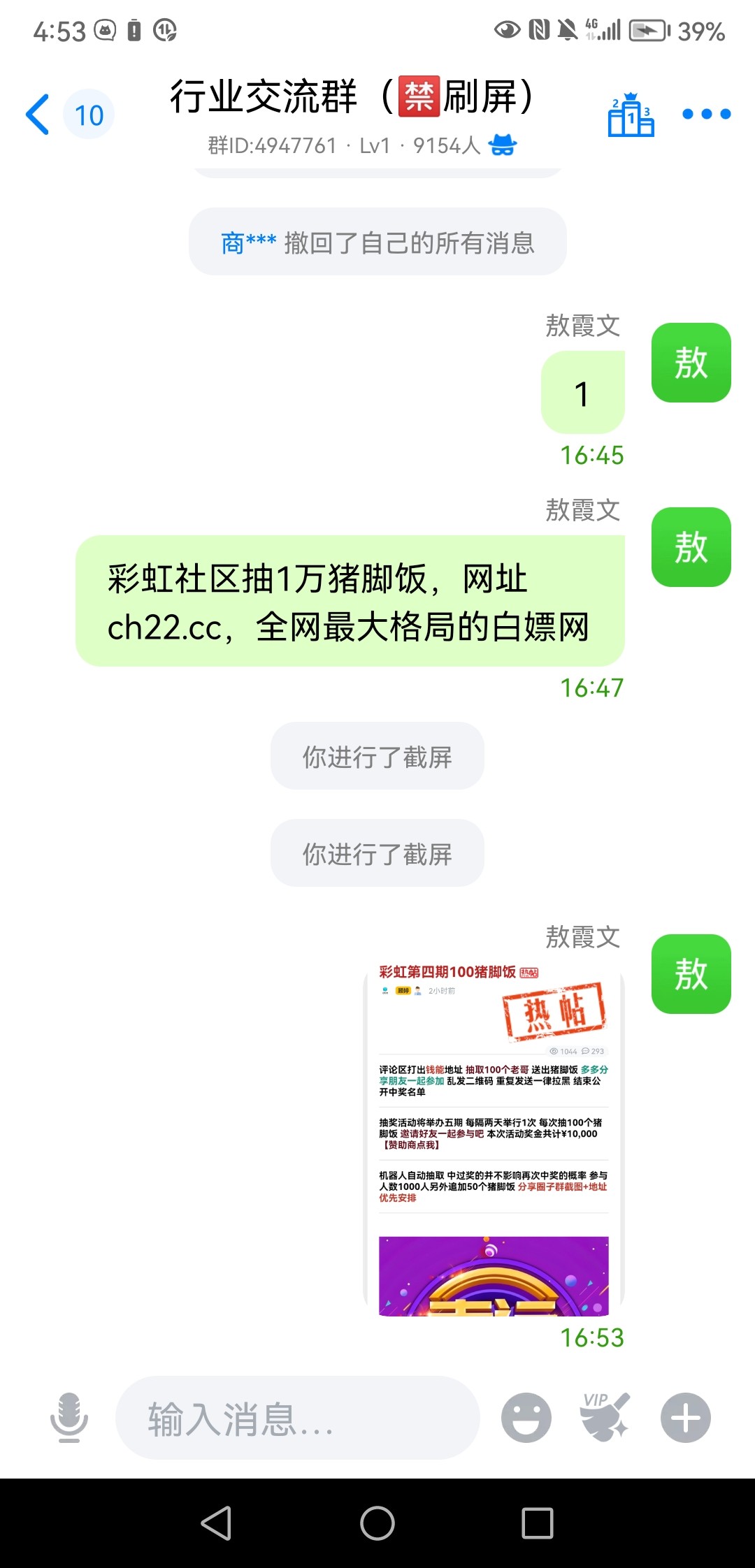Open the three-dot more options menu
Image resolution: width=755 pixels, height=1568 pixels.
point(706,114)
